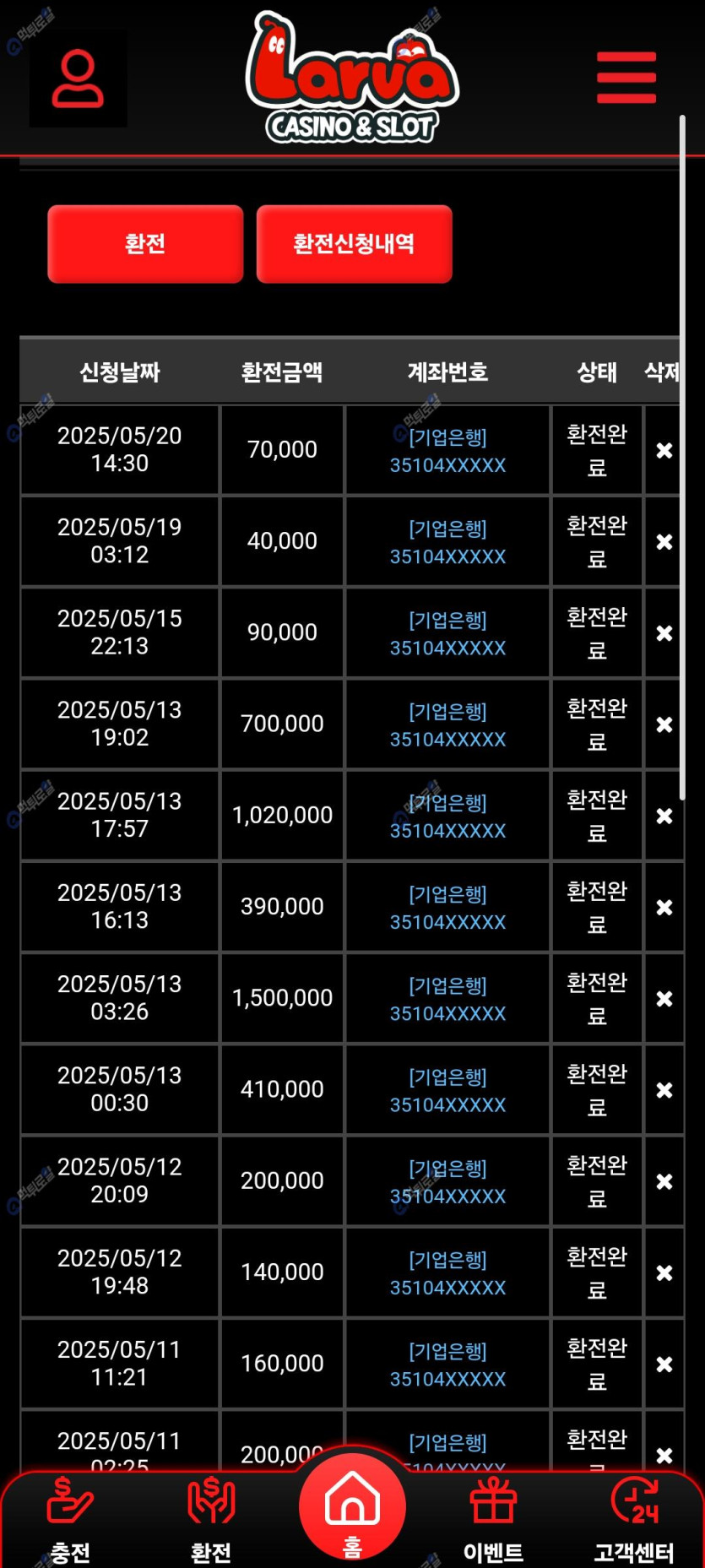Delete the 160,000 withdrawal entry

tap(664, 1364)
